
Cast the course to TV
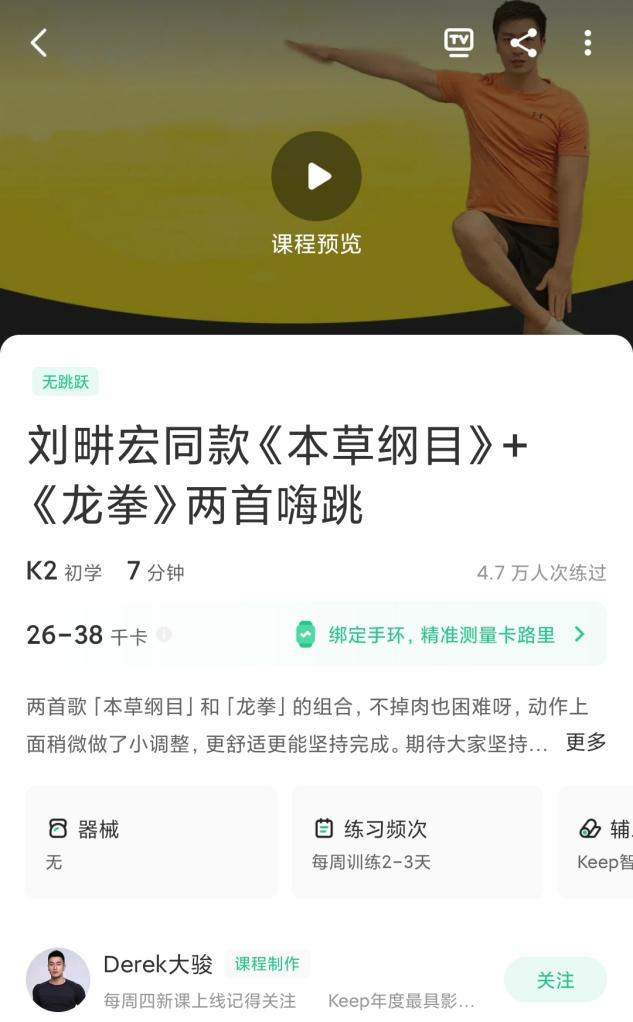pos(459,42)
